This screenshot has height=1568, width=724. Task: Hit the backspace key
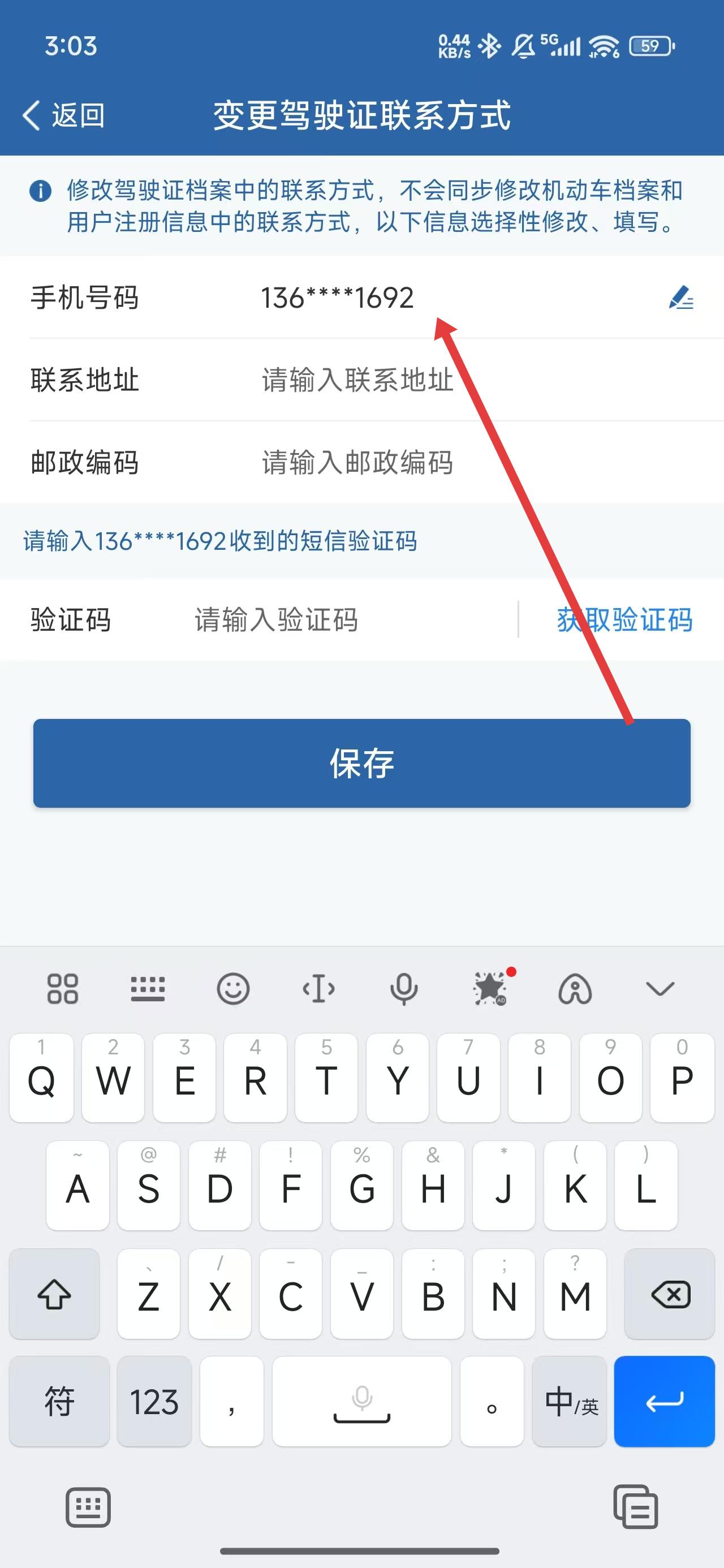(x=670, y=1295)
